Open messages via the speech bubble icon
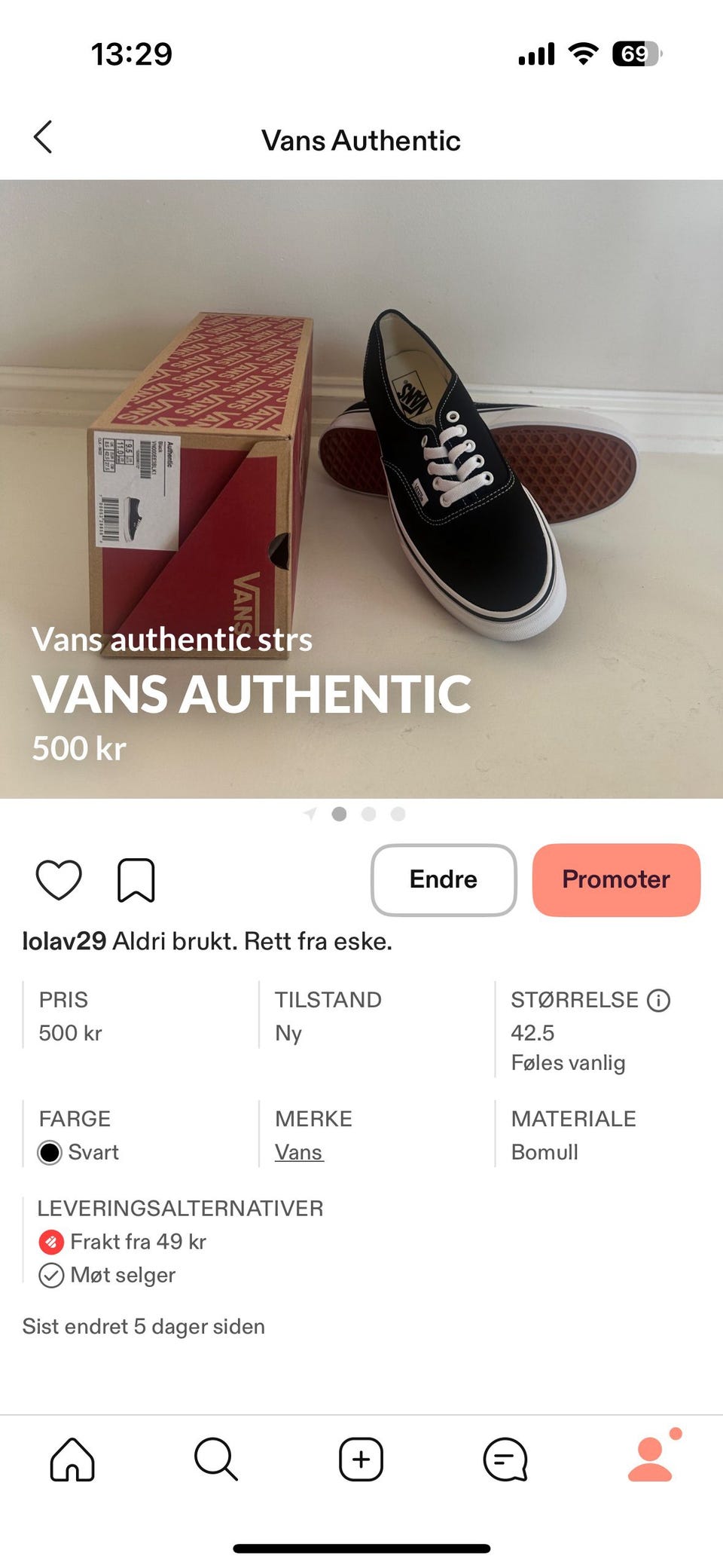Image resolution: width=723 pixels, height=1568 pixels. (505, 1457)
